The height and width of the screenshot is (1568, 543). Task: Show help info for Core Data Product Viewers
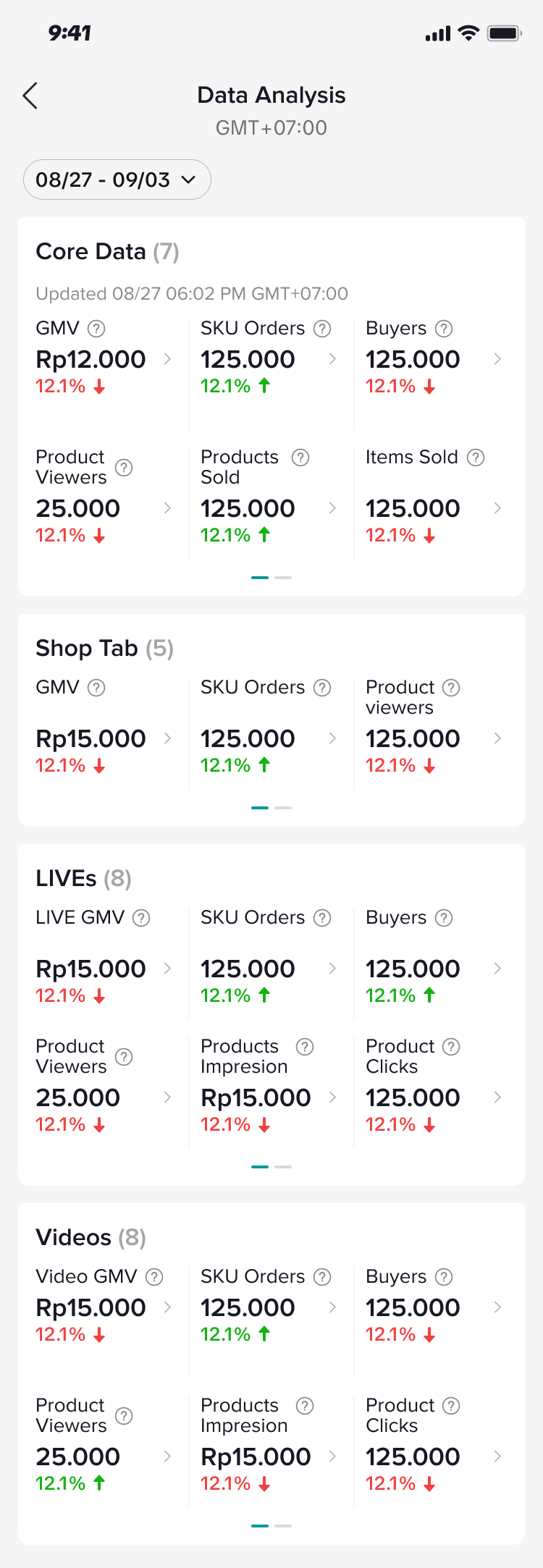pyautogui.click(x=124, y=468)
